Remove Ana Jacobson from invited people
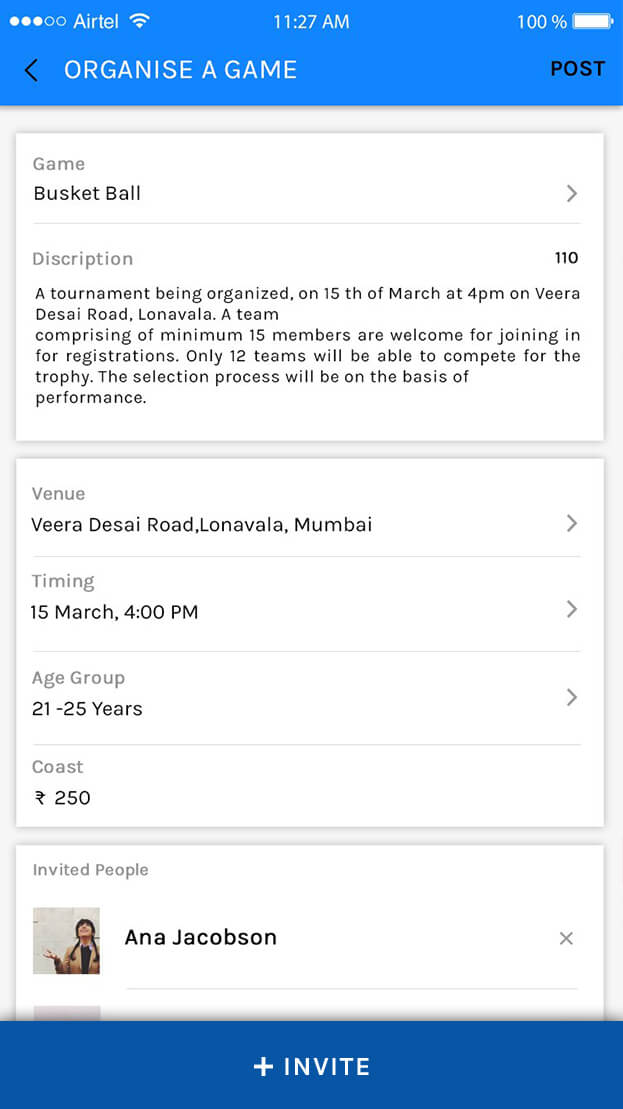 (x=566, y=939)
